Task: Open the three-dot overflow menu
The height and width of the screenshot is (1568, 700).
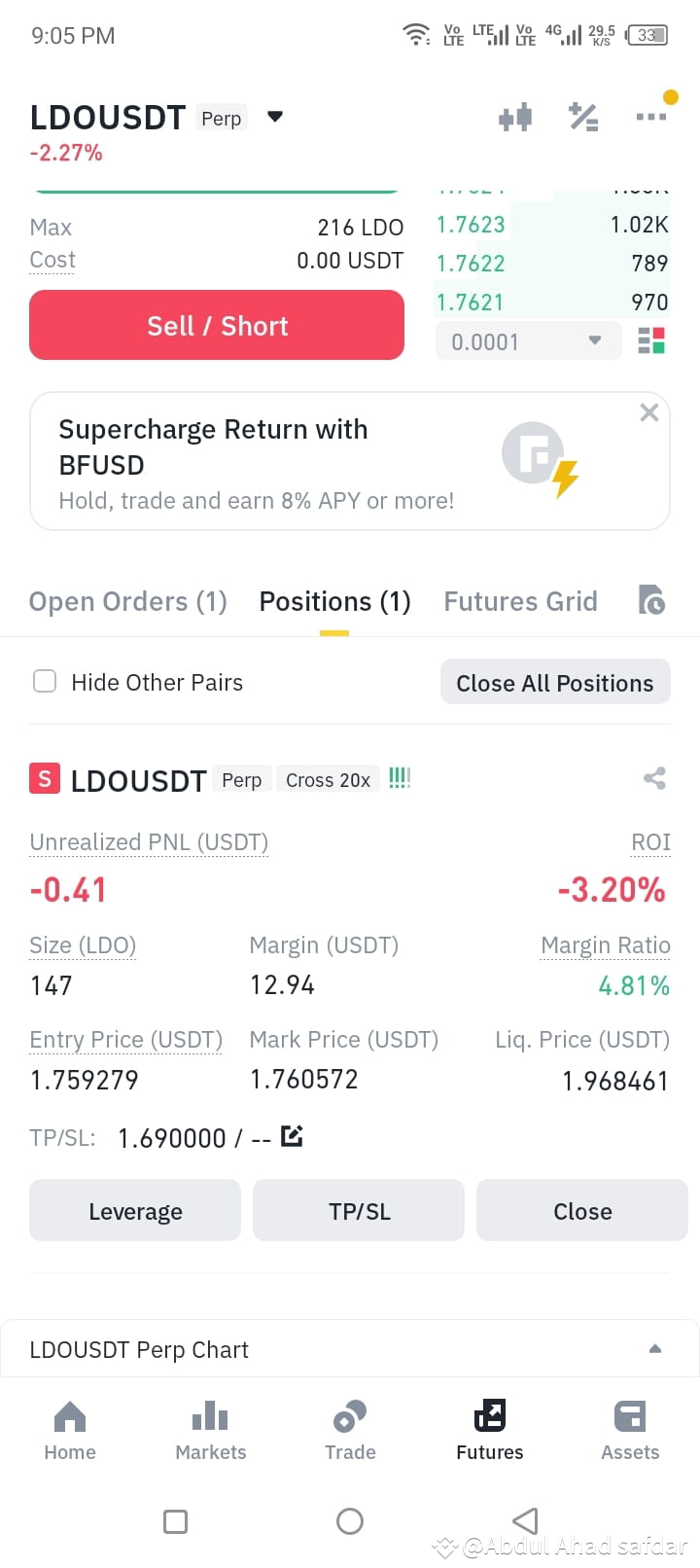Action: click(651, 117)
